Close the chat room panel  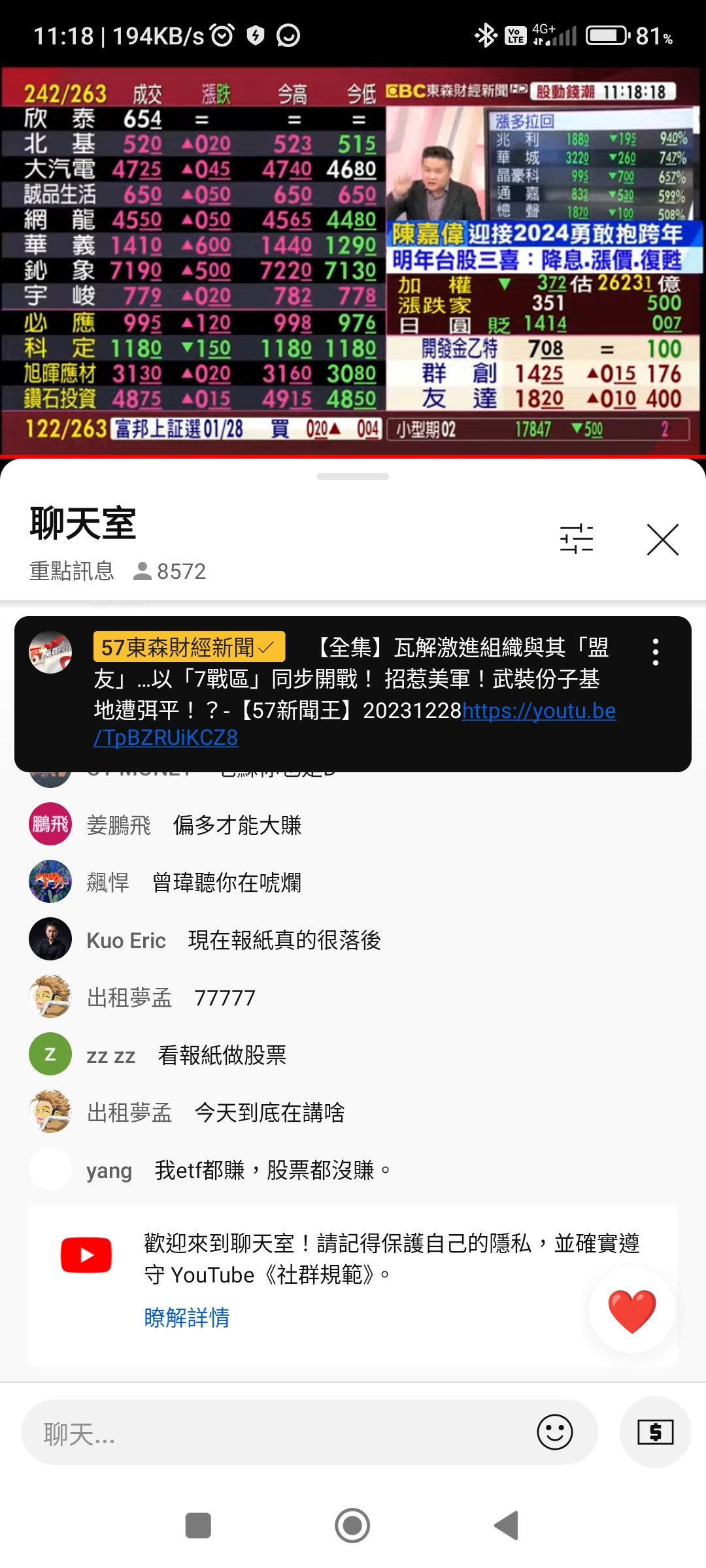click(663, 540)
